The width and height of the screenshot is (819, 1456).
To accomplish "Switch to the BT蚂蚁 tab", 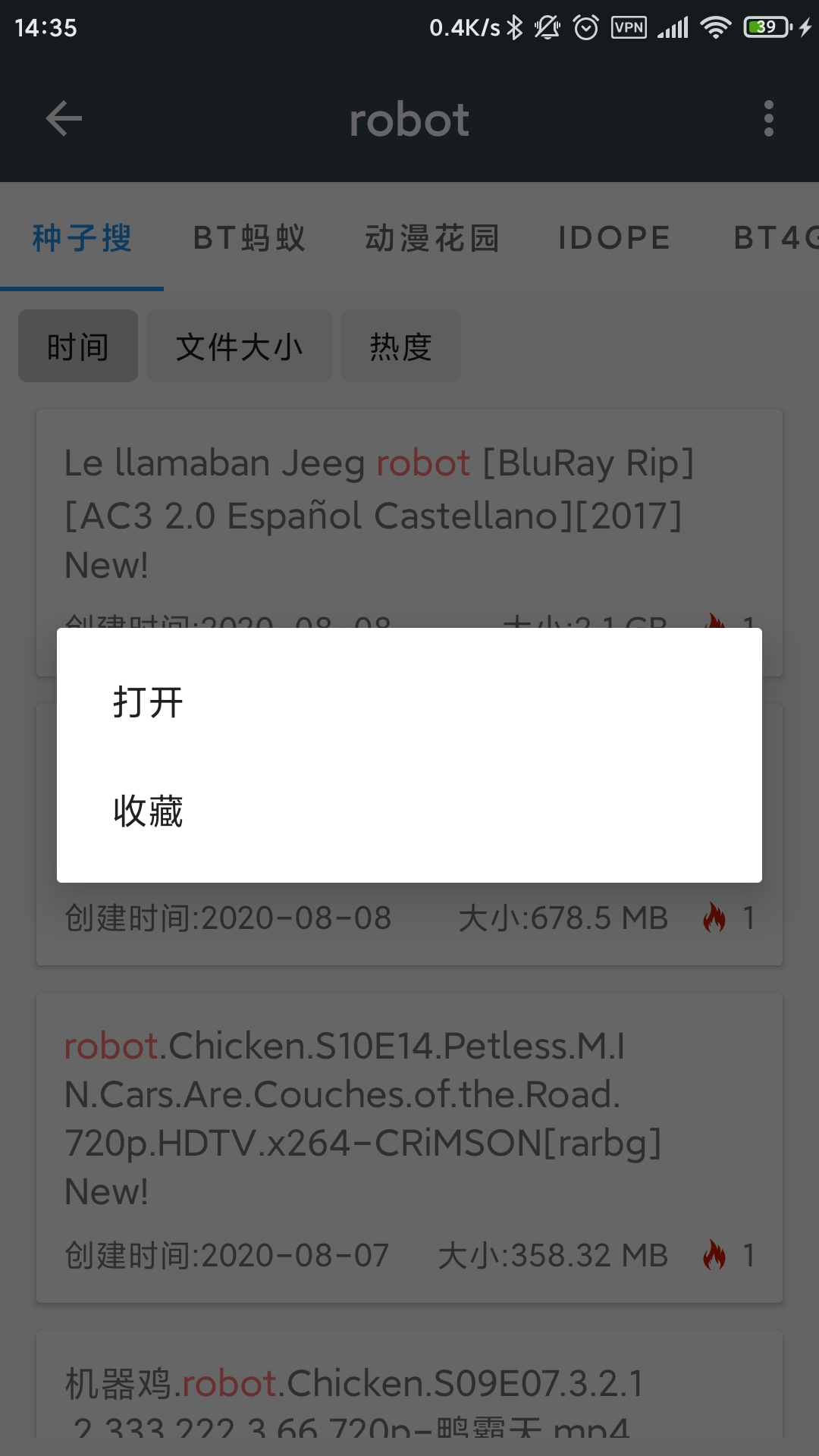I will point(249,238).
